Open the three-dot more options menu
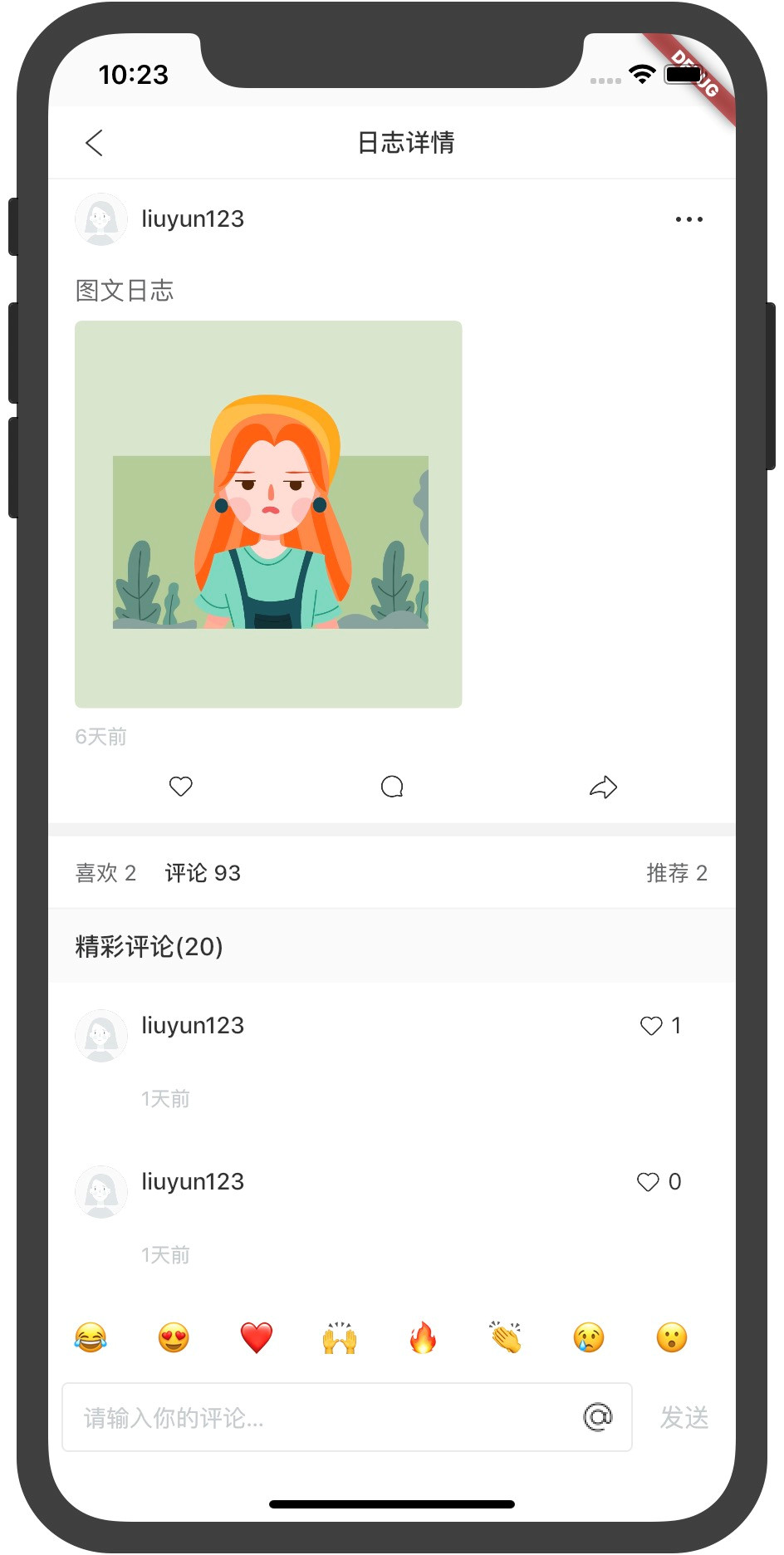This screenshot has width=784, height=1555. [688, 219]
